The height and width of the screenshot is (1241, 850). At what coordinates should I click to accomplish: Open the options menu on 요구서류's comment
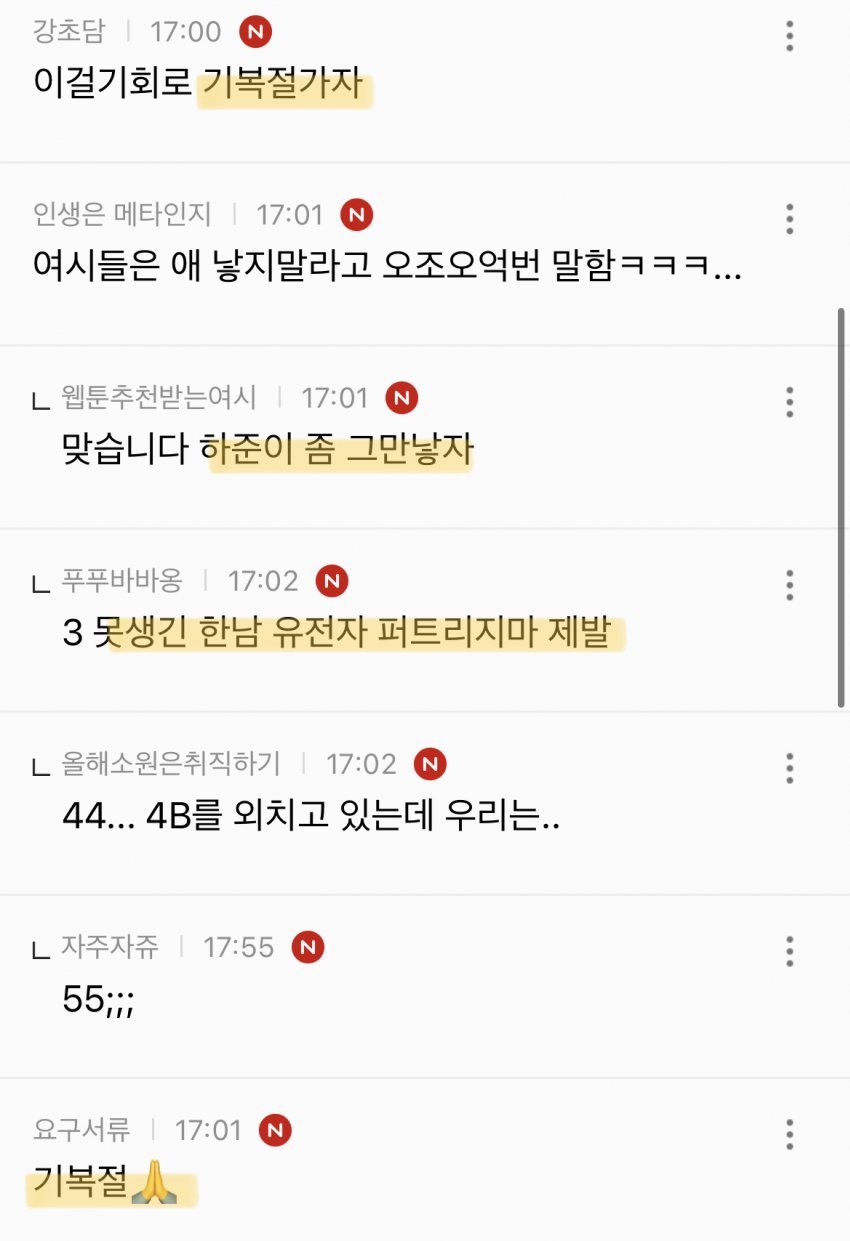[x=789, y=1134]
